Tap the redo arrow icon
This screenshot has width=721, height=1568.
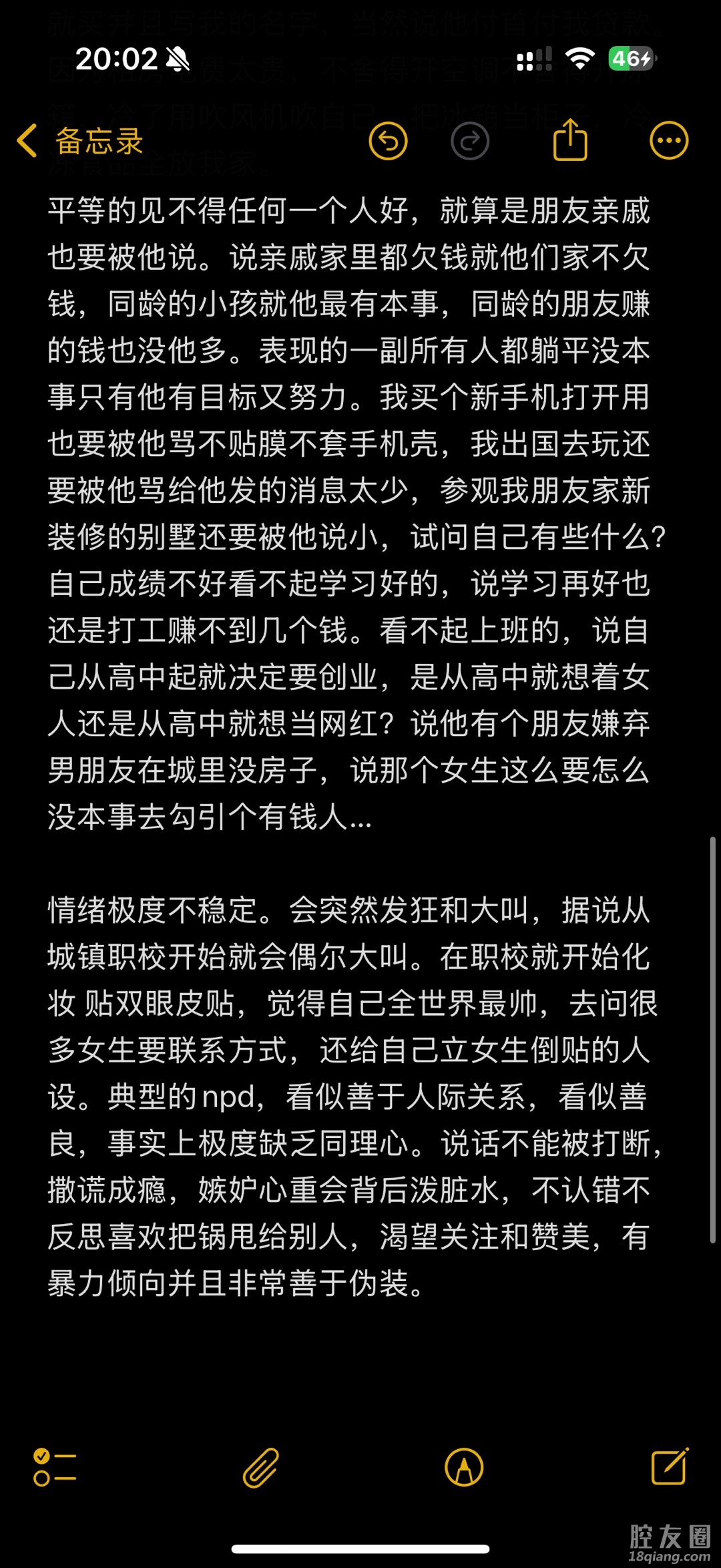pyautogui.click(x=470, y=141)
